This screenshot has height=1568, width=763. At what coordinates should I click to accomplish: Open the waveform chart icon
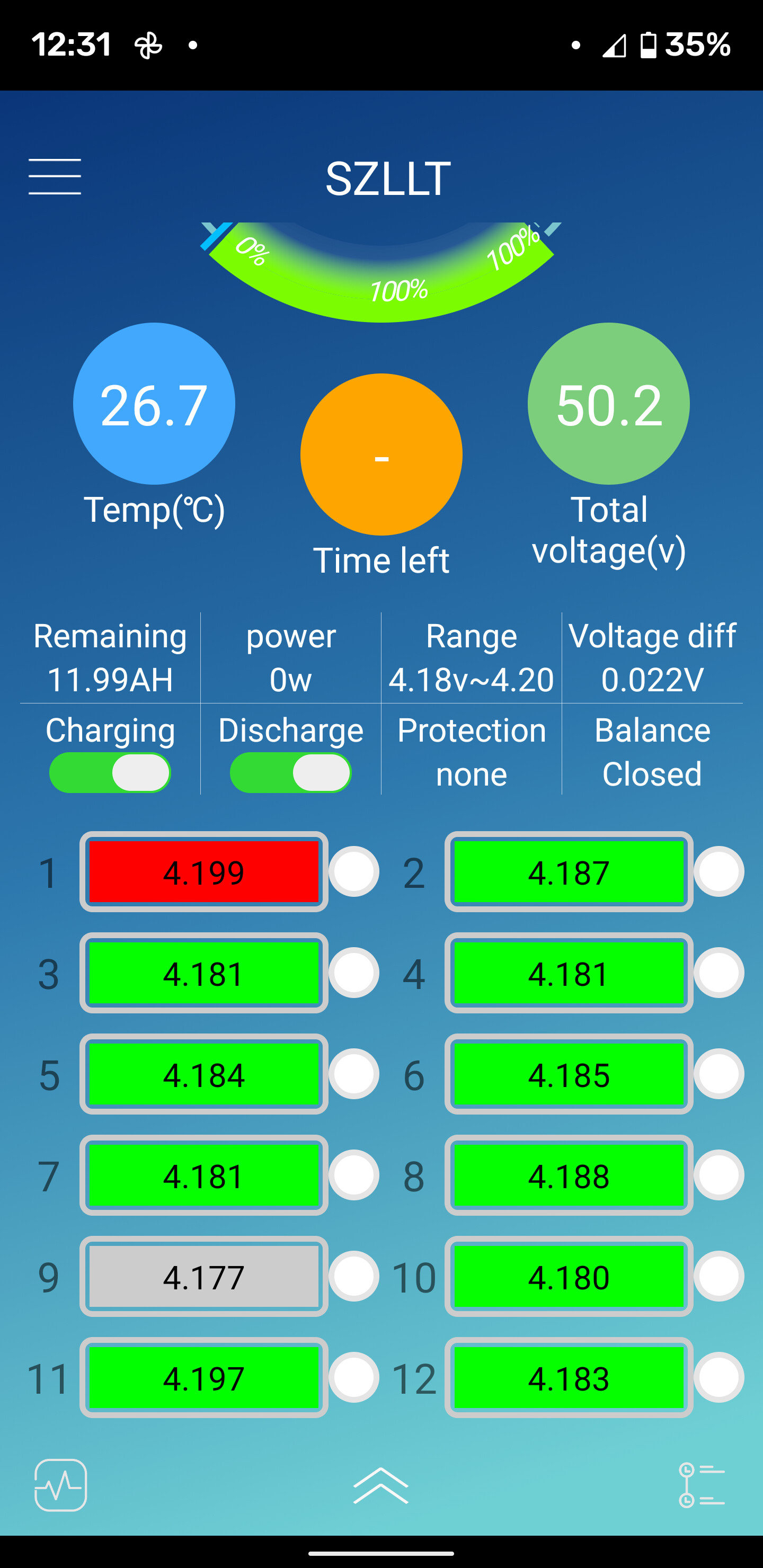click(61, 1485)
